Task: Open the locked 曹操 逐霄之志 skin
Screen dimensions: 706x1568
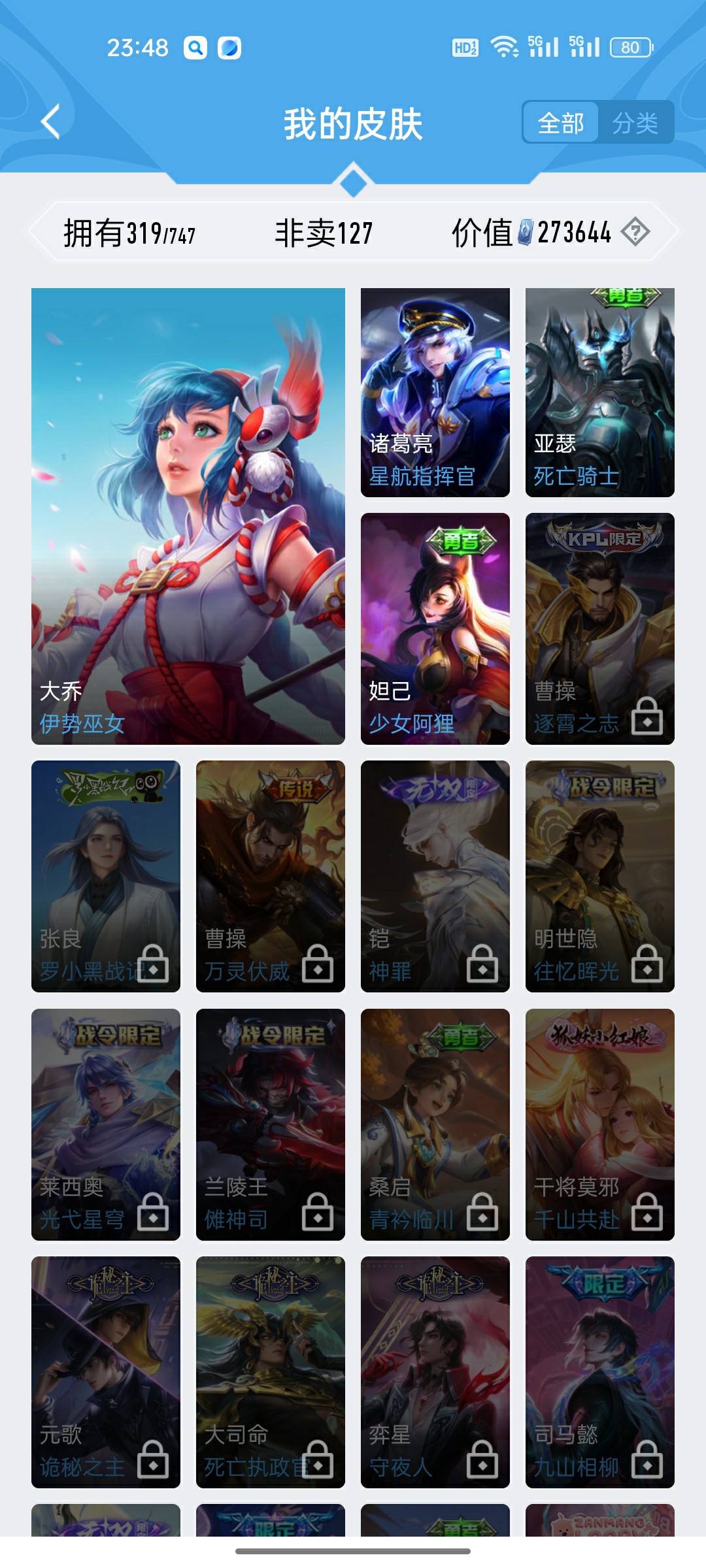Action: click(x=600, y=629)
